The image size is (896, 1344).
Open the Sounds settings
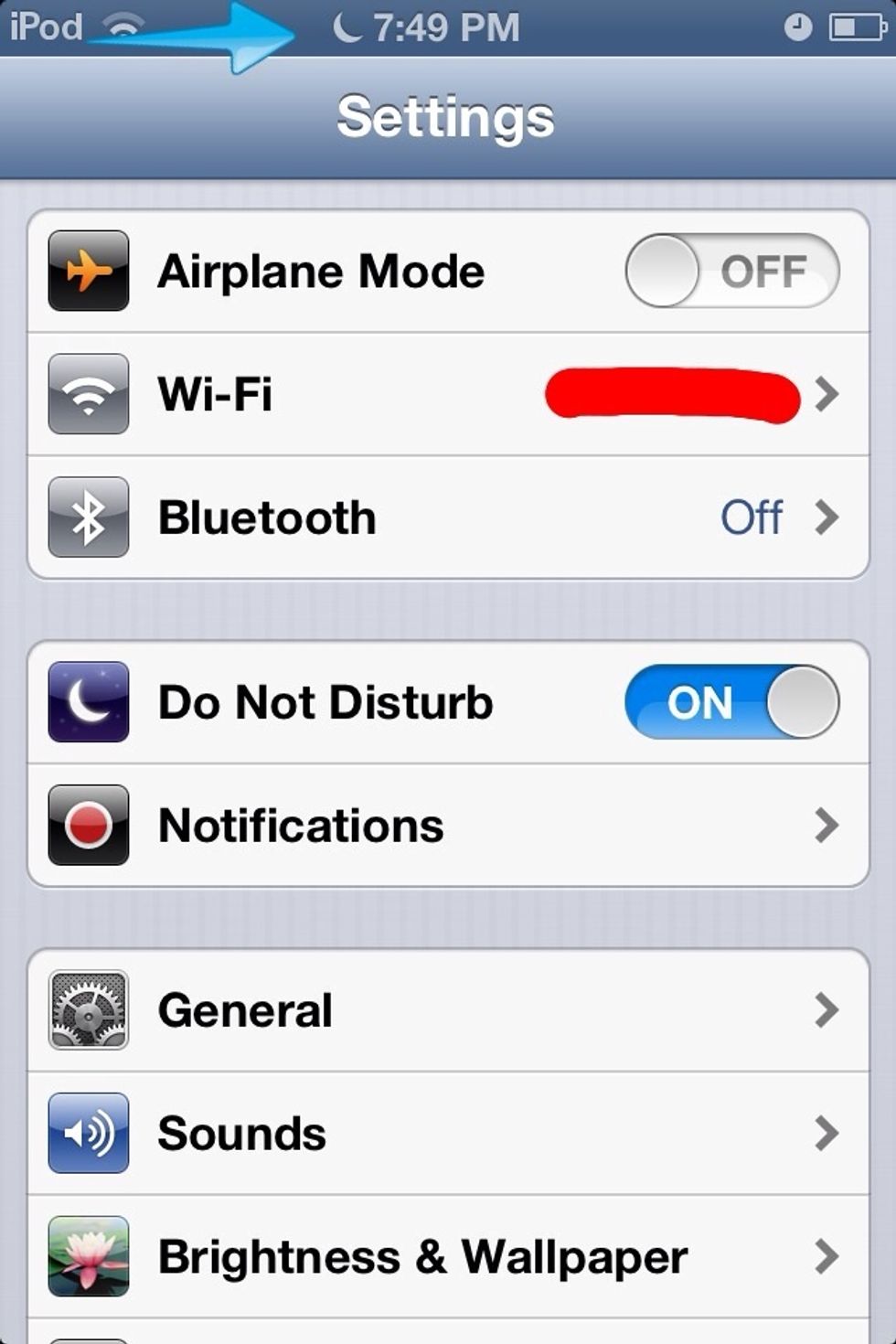[448, 1134]
